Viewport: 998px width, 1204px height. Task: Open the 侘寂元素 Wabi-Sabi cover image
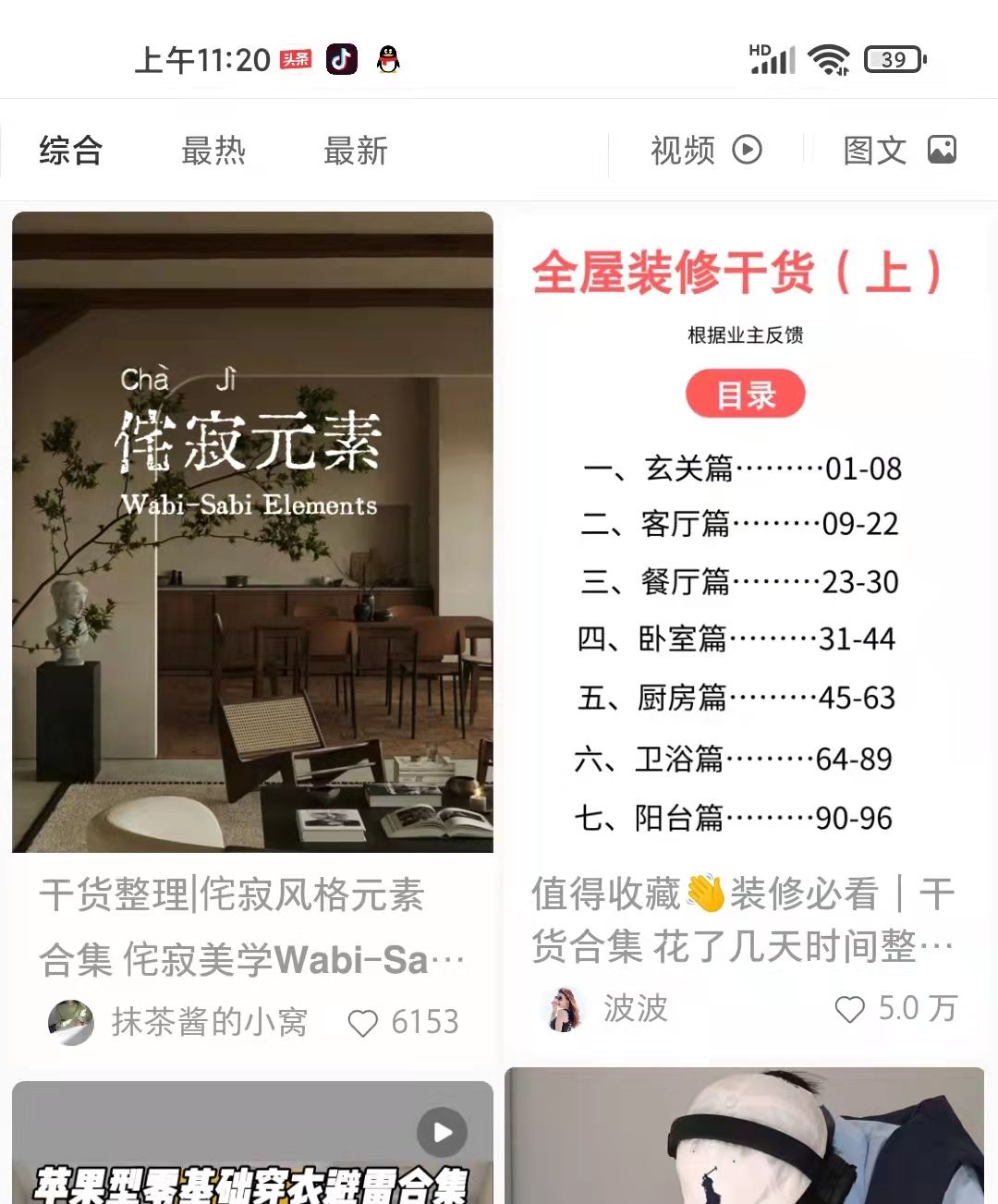pyautogui.click(x=251, y=531)
